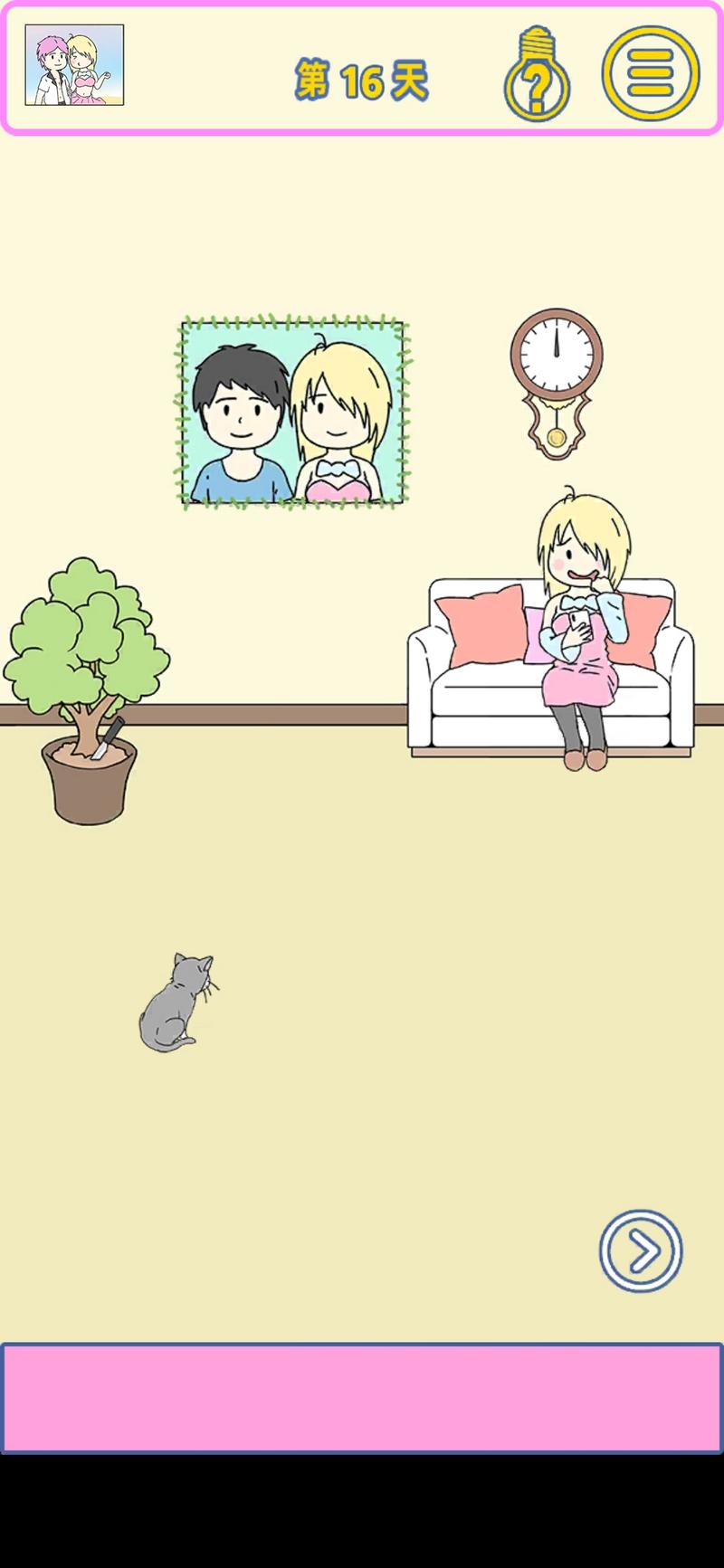Tap the couple thumbnail in top bar
This screenshot has height=1568, width=724.
coord(74,65)
